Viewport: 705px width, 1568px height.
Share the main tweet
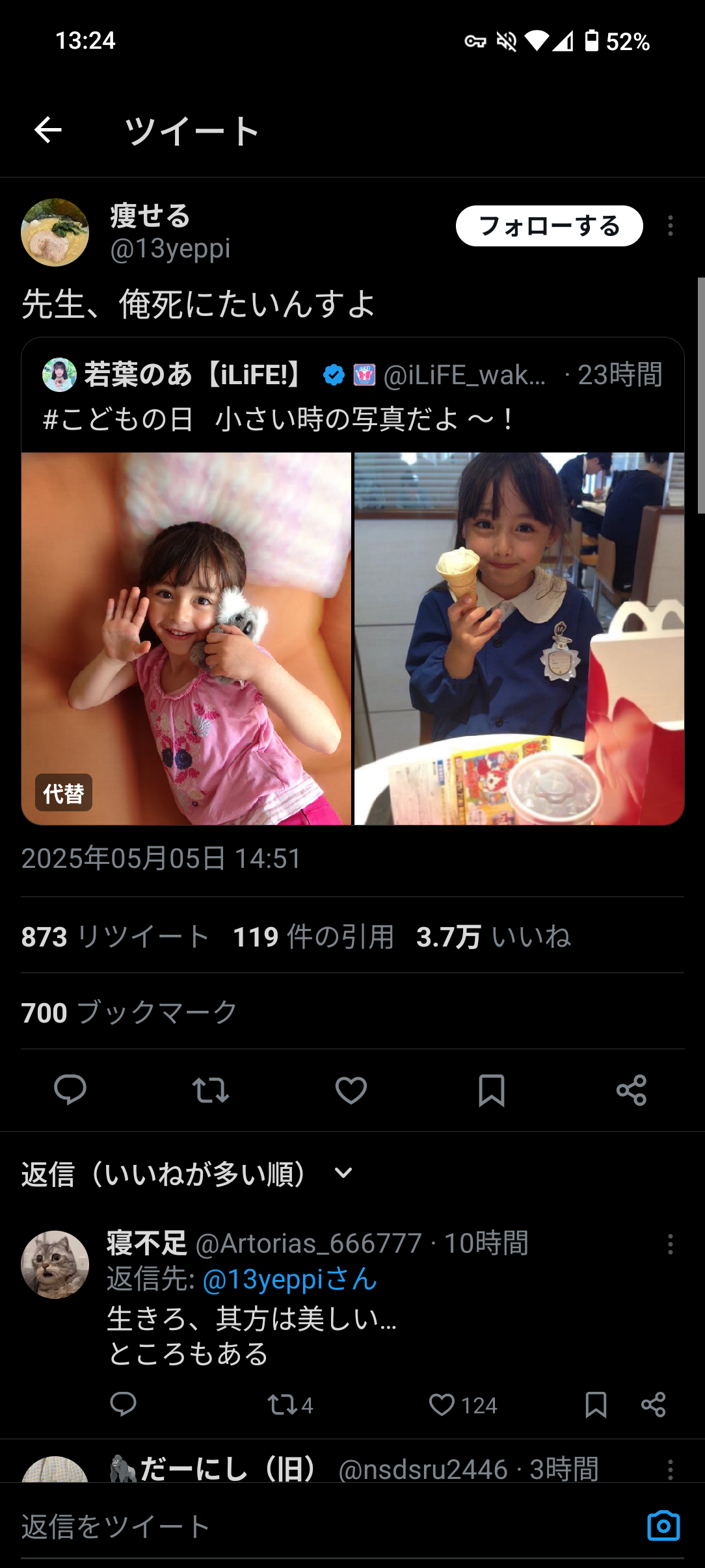coord(632,1090)
